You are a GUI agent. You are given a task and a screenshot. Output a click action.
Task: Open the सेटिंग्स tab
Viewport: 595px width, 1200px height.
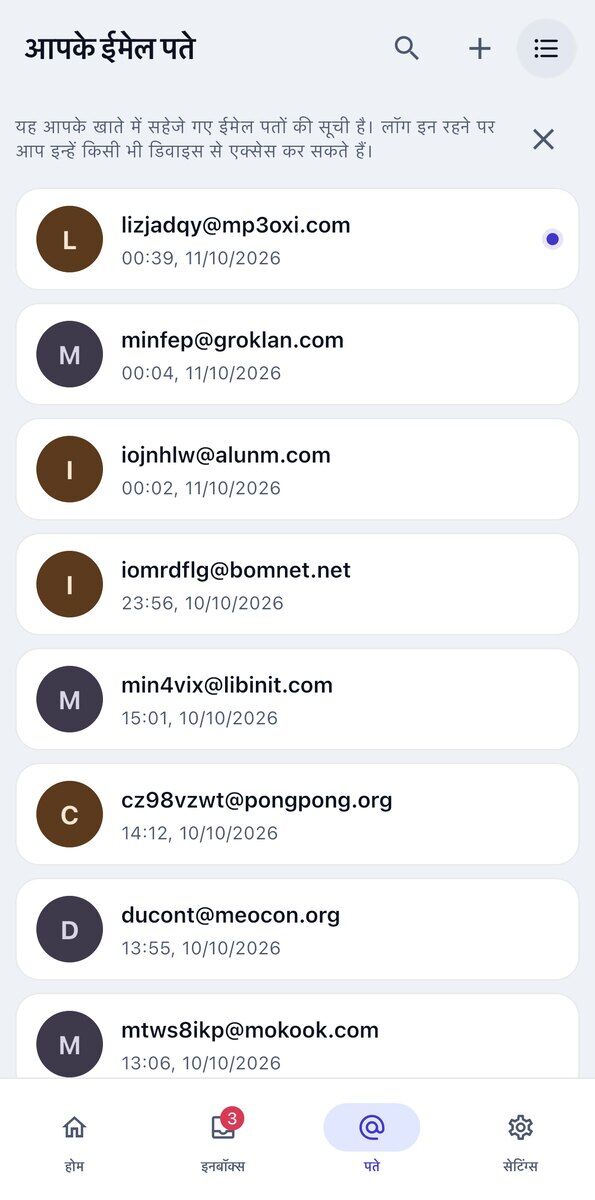point(520,1140)
